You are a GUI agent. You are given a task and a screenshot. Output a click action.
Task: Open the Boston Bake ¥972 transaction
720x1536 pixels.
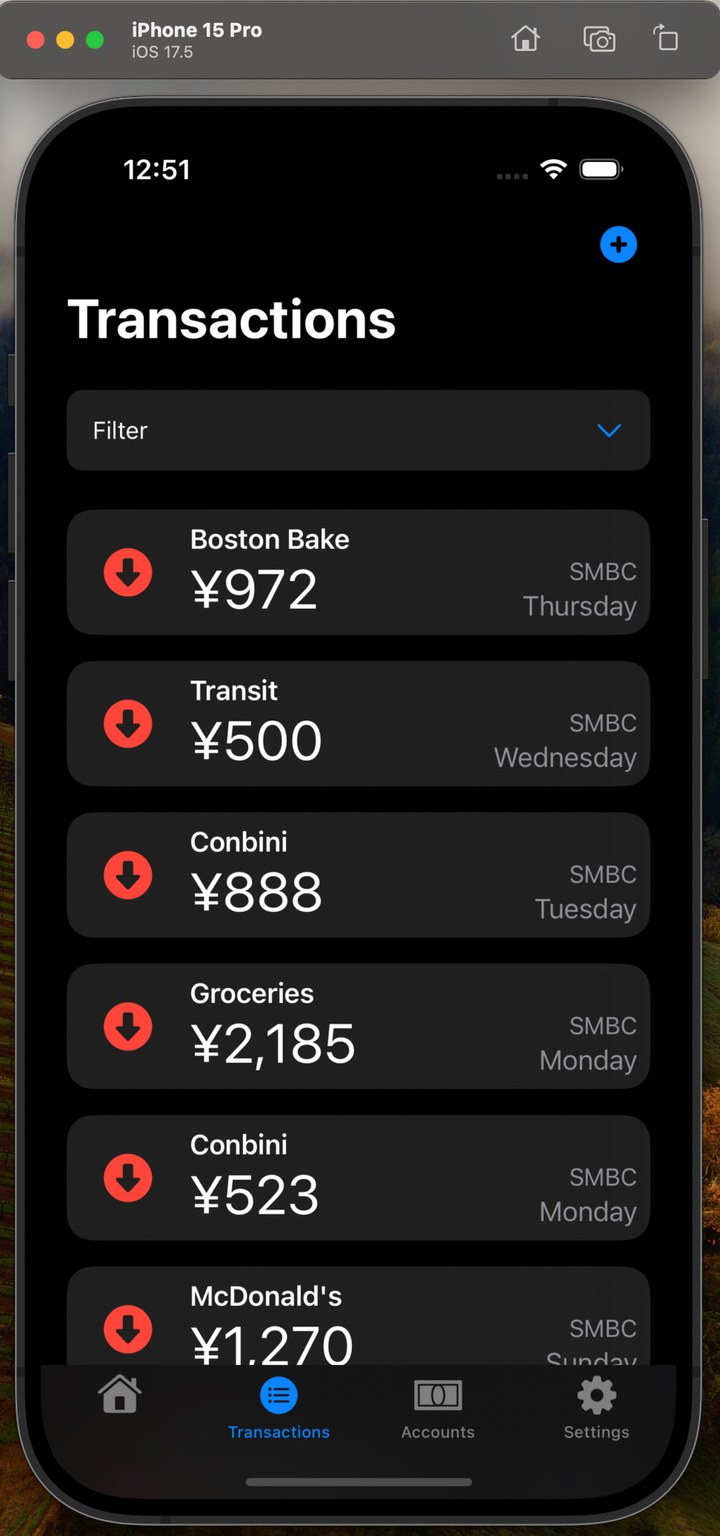point(358,572)
